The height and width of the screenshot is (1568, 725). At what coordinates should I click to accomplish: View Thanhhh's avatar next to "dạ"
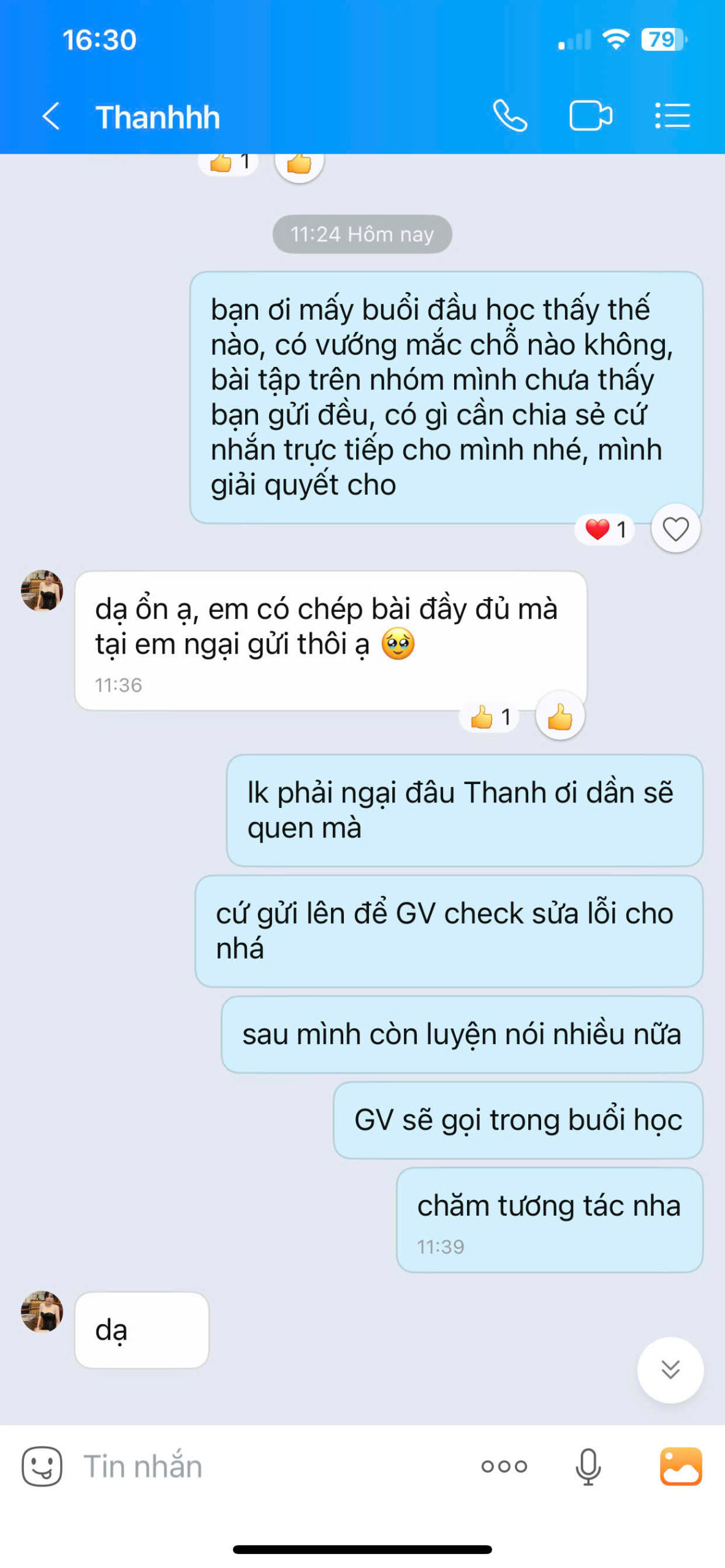(42, 1312)
